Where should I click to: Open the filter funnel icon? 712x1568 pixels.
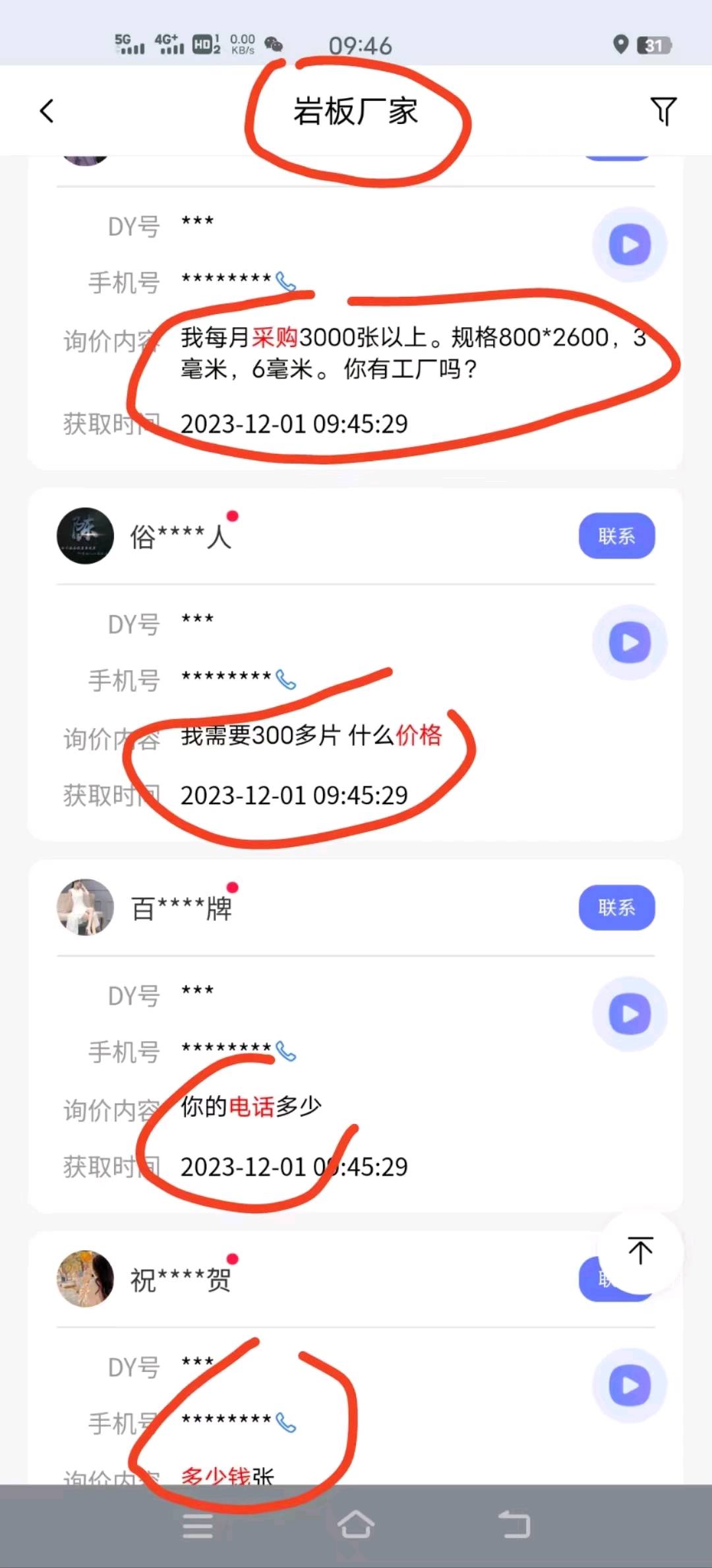(663, 111)
